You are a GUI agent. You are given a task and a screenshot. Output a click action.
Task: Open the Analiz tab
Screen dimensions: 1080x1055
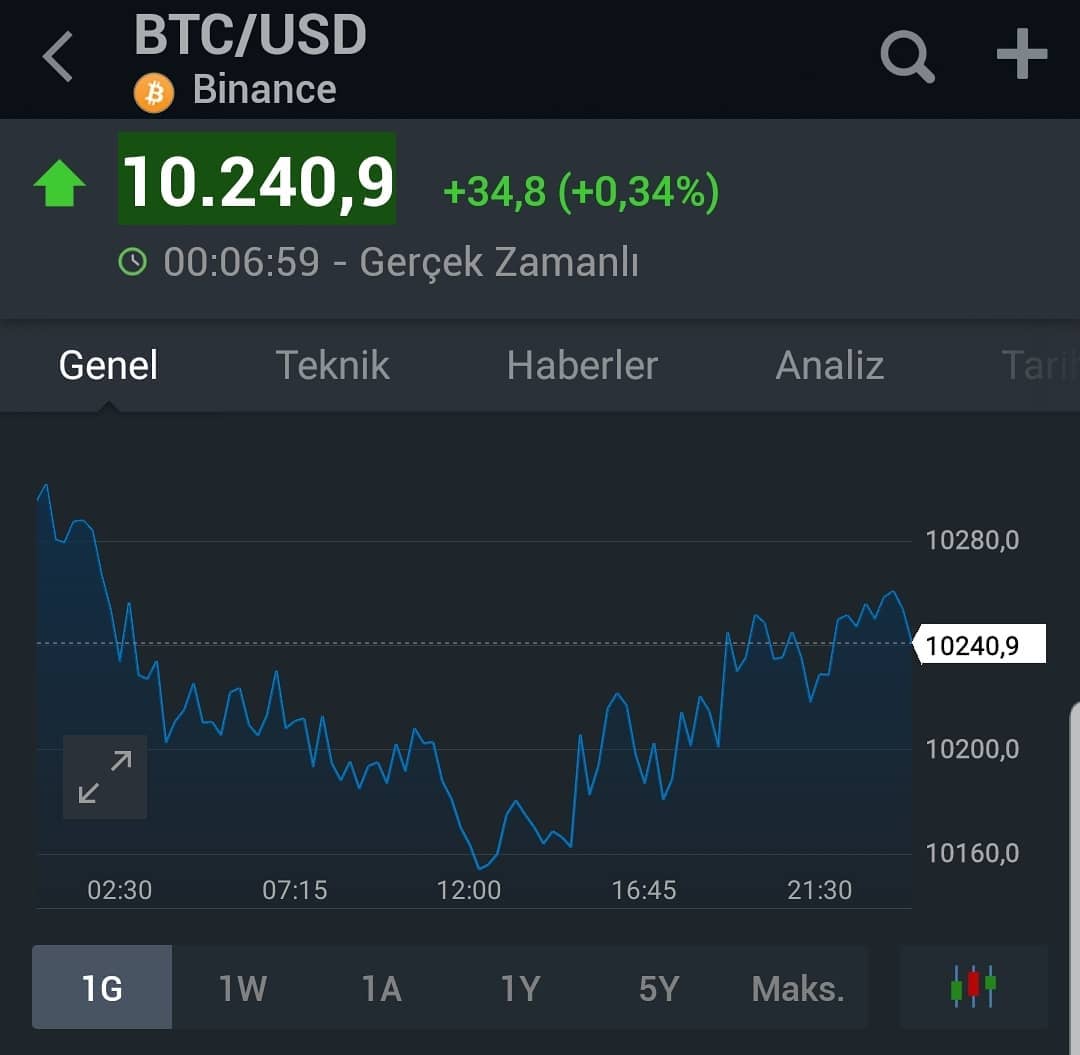[x=829, y=365]
